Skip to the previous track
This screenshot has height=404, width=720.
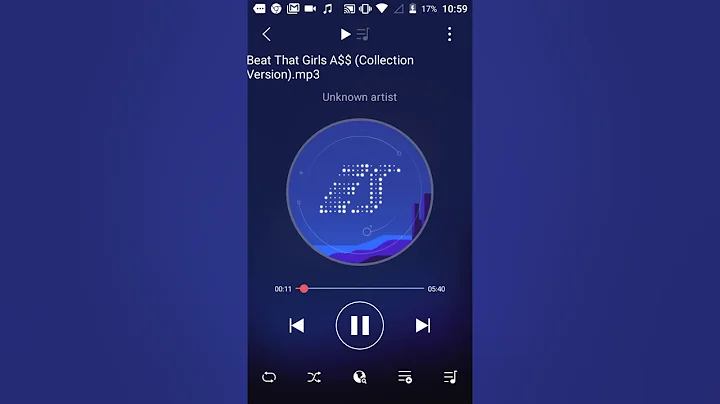297,325
